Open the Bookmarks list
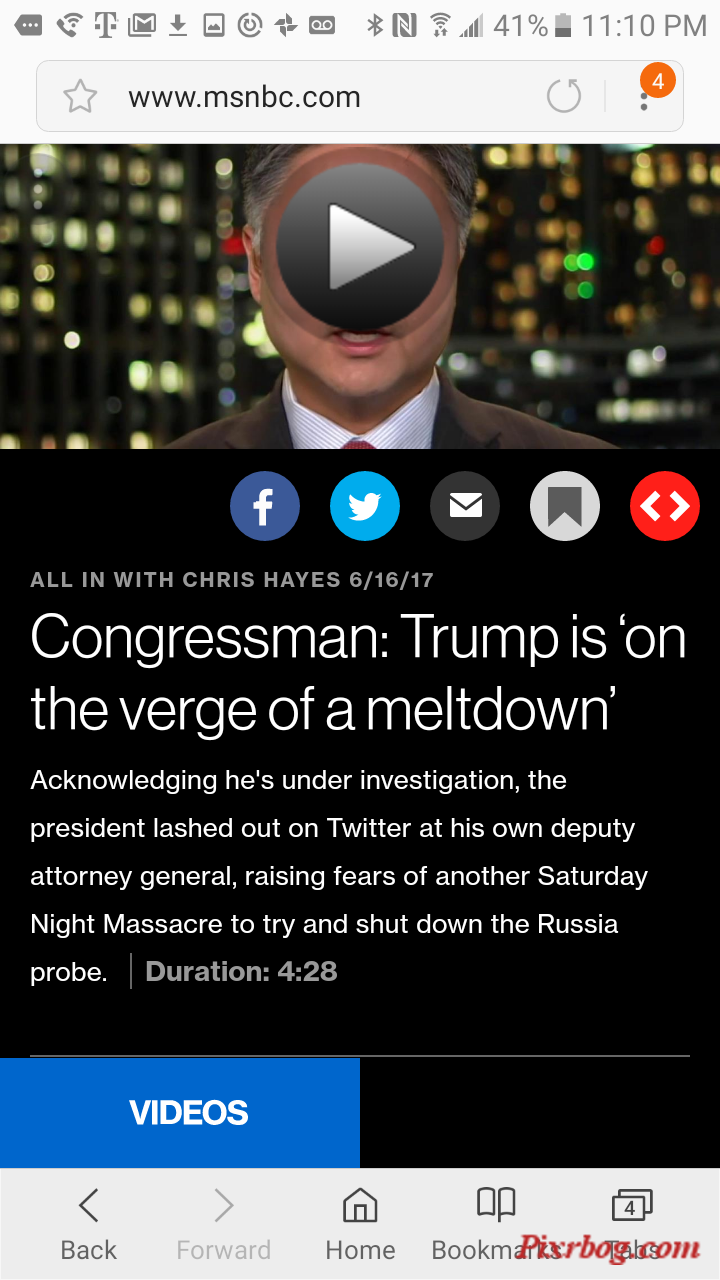 (x=496, y=1223)
